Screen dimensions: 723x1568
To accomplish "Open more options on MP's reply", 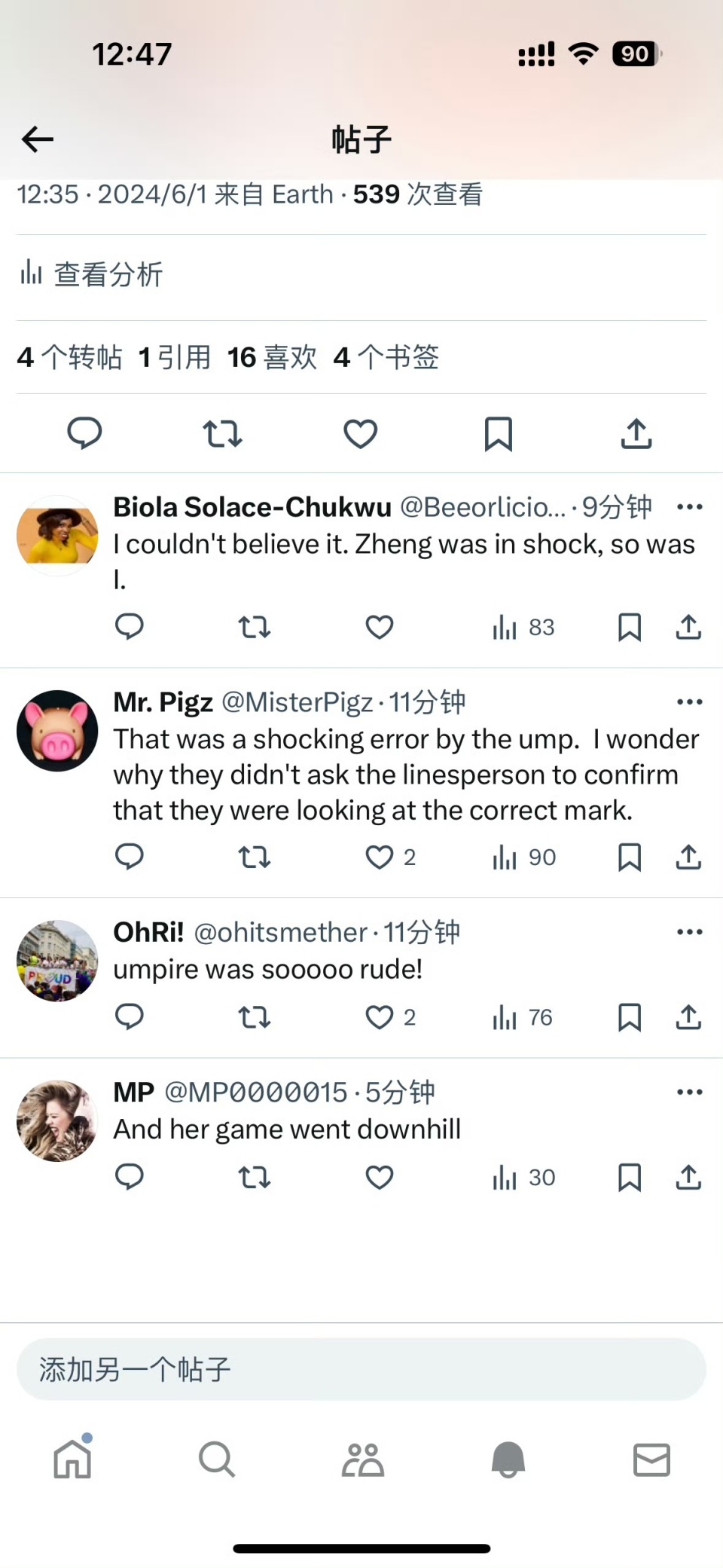I will tap(689, 1091).
